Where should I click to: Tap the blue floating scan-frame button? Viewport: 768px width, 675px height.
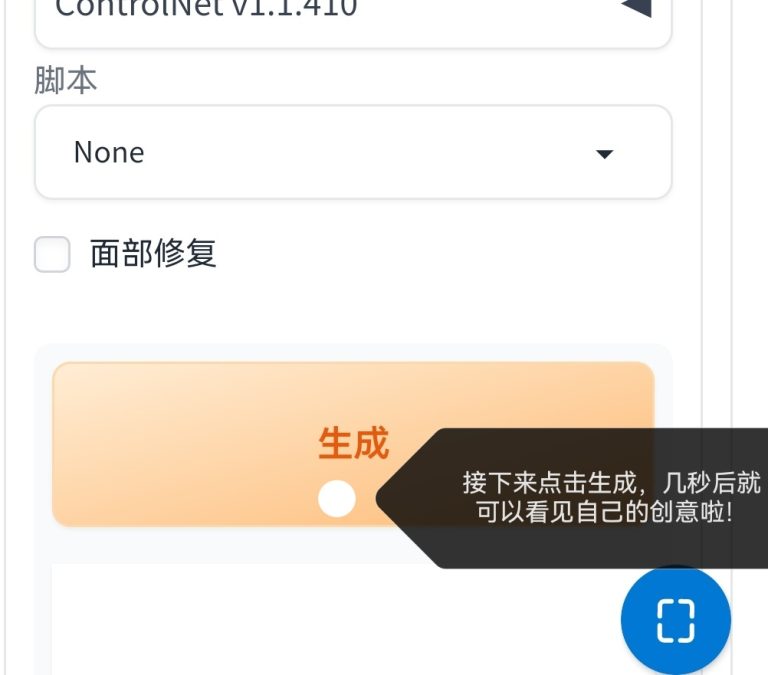click(675, 620)
